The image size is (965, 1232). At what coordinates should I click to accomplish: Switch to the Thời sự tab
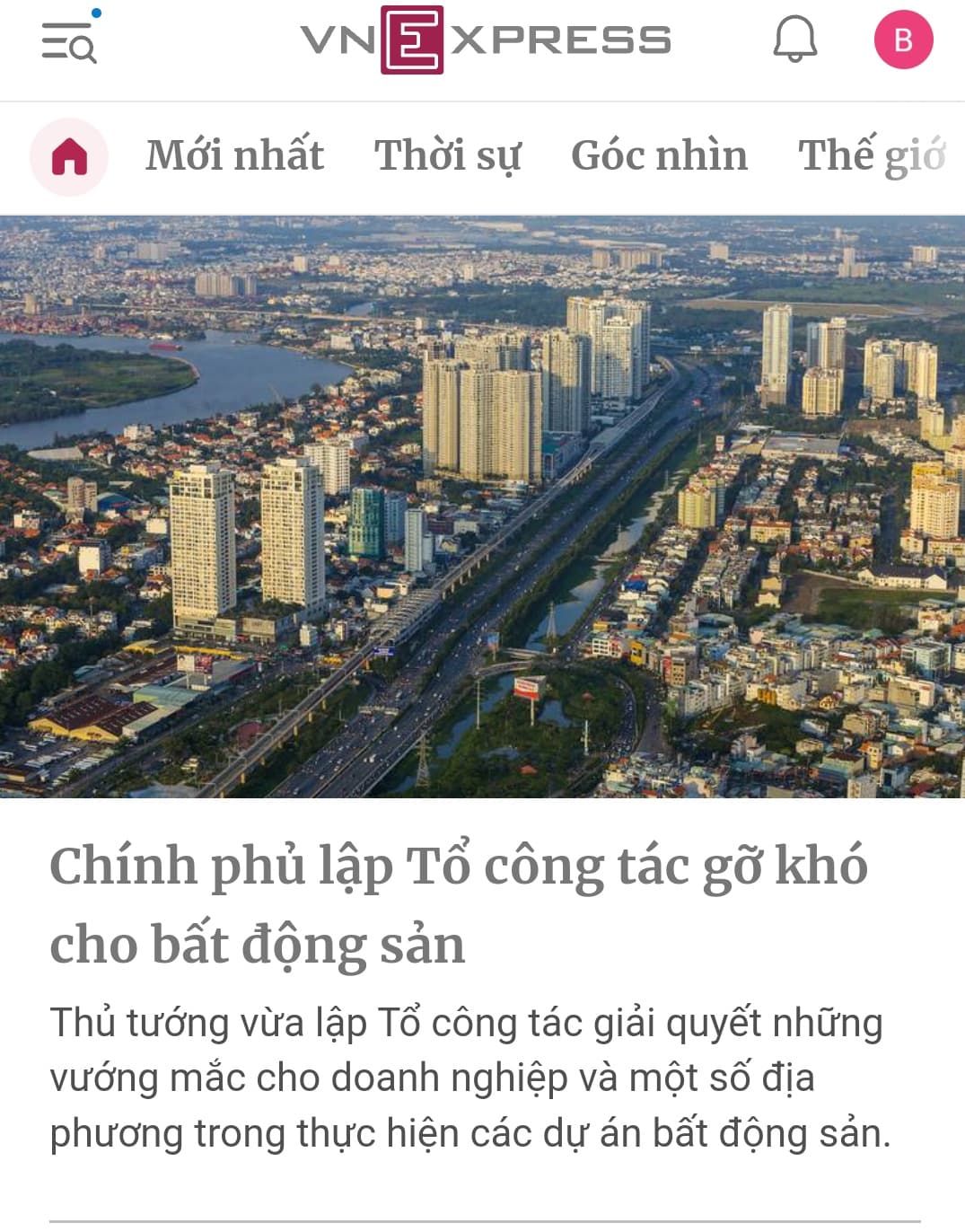pyautogui.click(x=447, y=155)
